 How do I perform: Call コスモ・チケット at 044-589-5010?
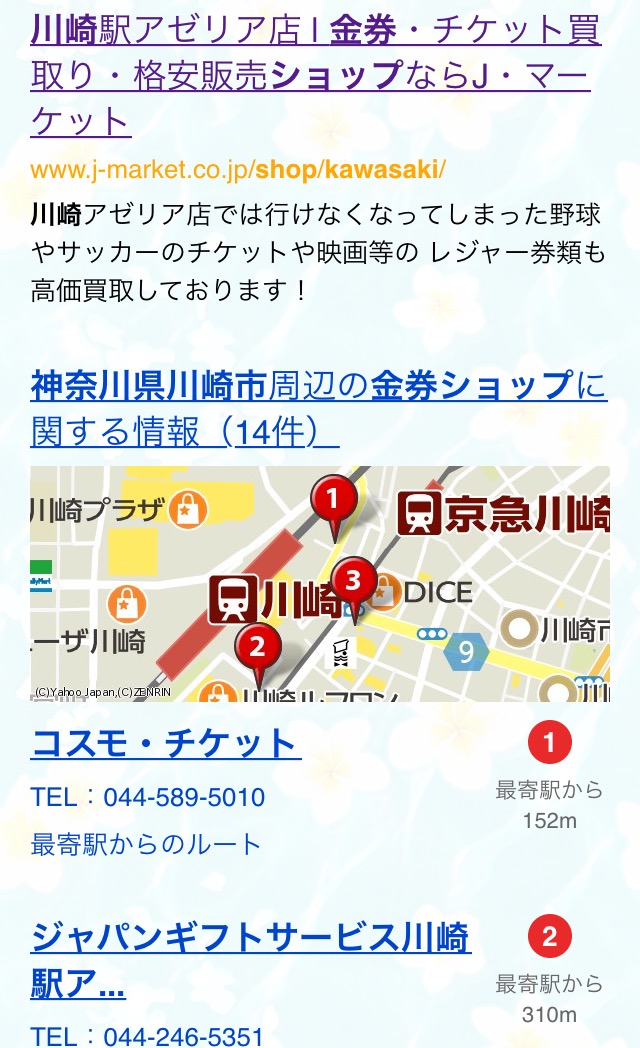coord(184,797)
